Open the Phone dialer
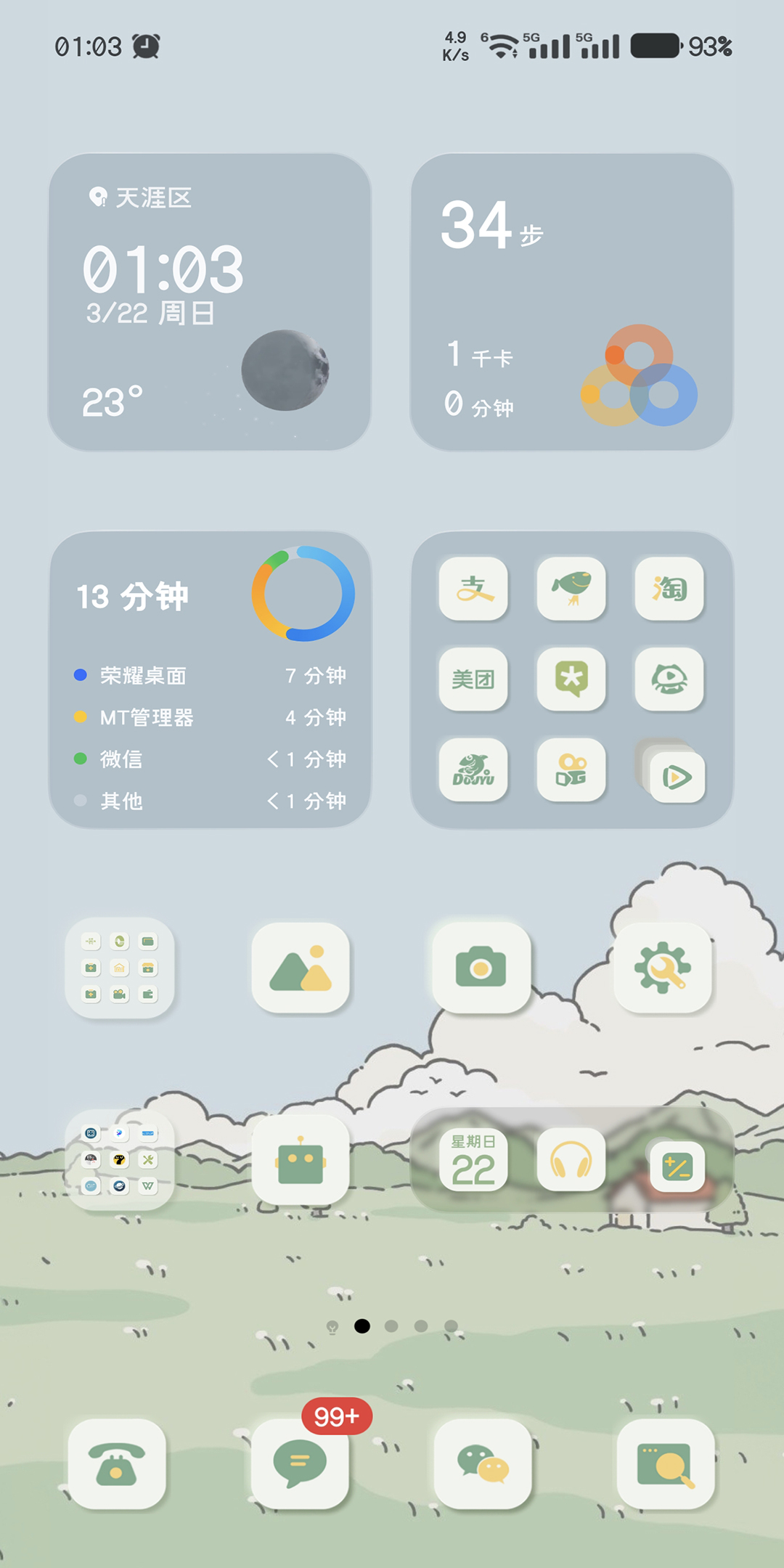Screen dimensions: 784x1568 (x=117, y=1464)
